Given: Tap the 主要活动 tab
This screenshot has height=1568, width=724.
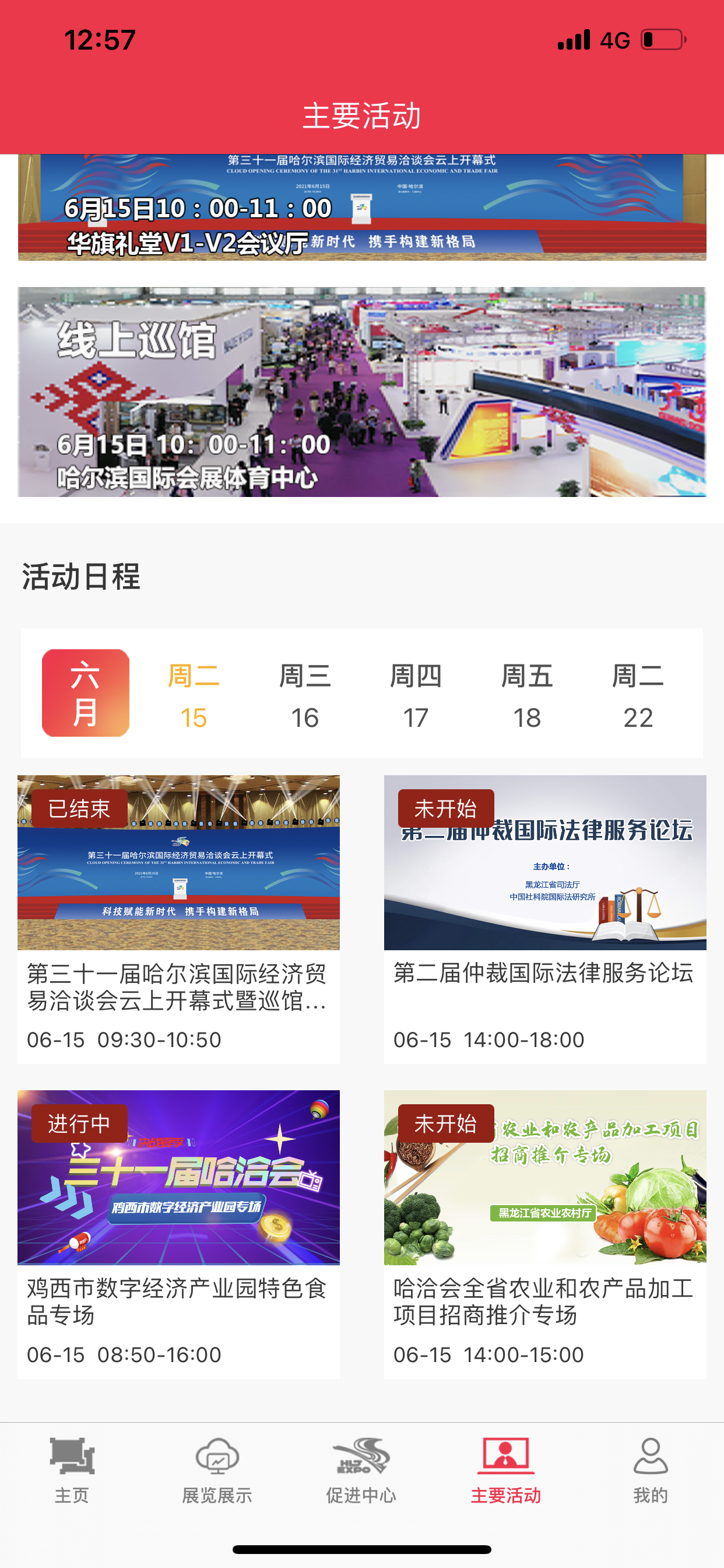Looking at the screenshot, I should click(505, 1471).
